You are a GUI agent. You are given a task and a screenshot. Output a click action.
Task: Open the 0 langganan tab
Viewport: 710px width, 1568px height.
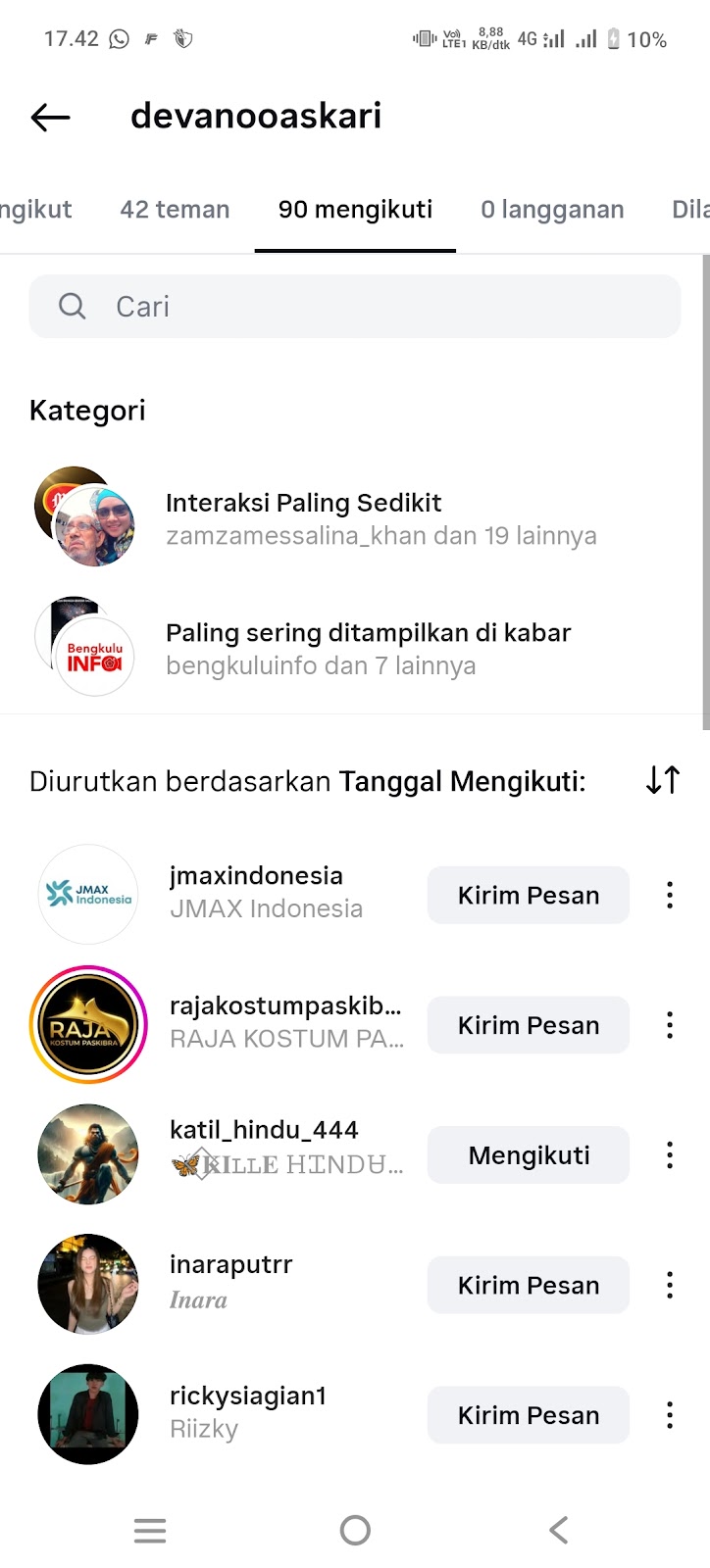coord(552,210)
